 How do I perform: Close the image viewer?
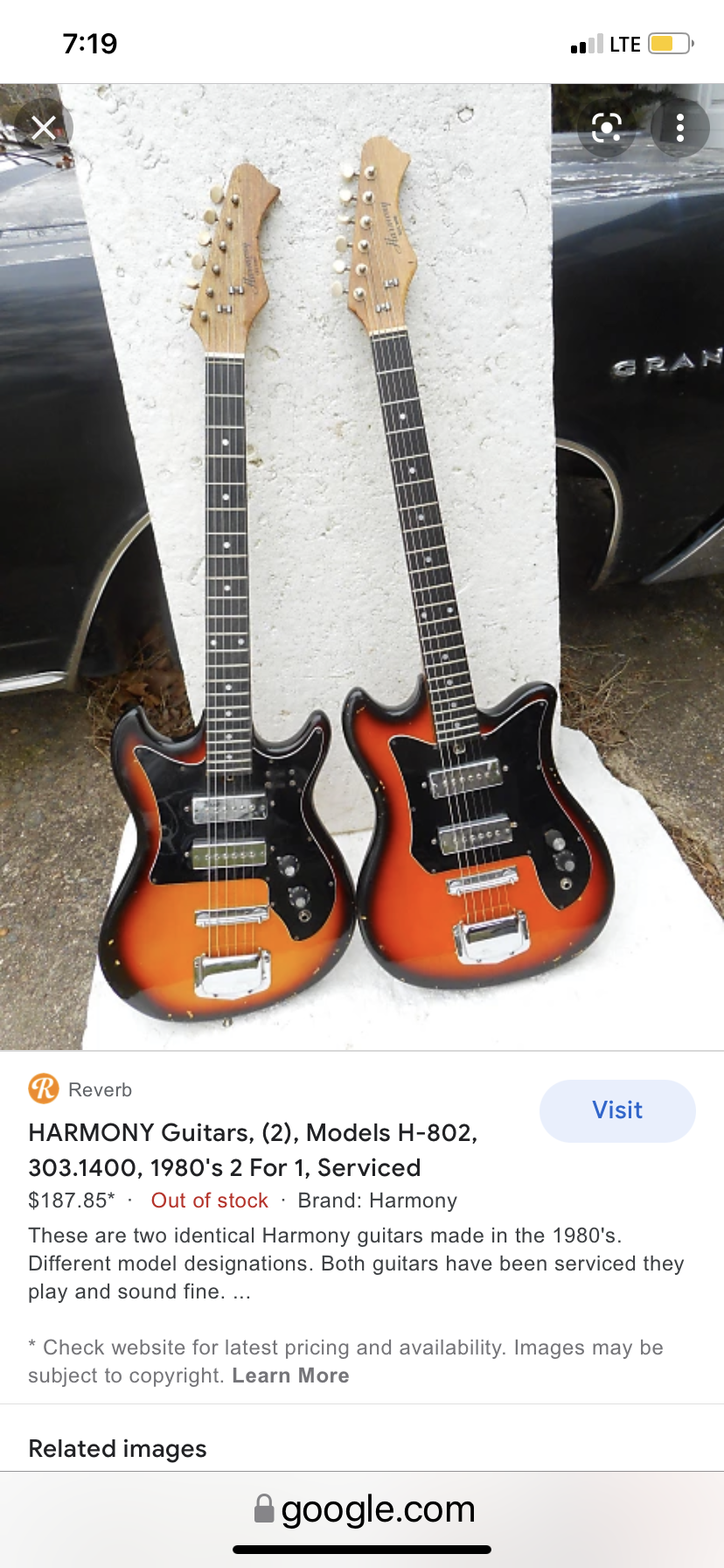[x=44, y=129]
